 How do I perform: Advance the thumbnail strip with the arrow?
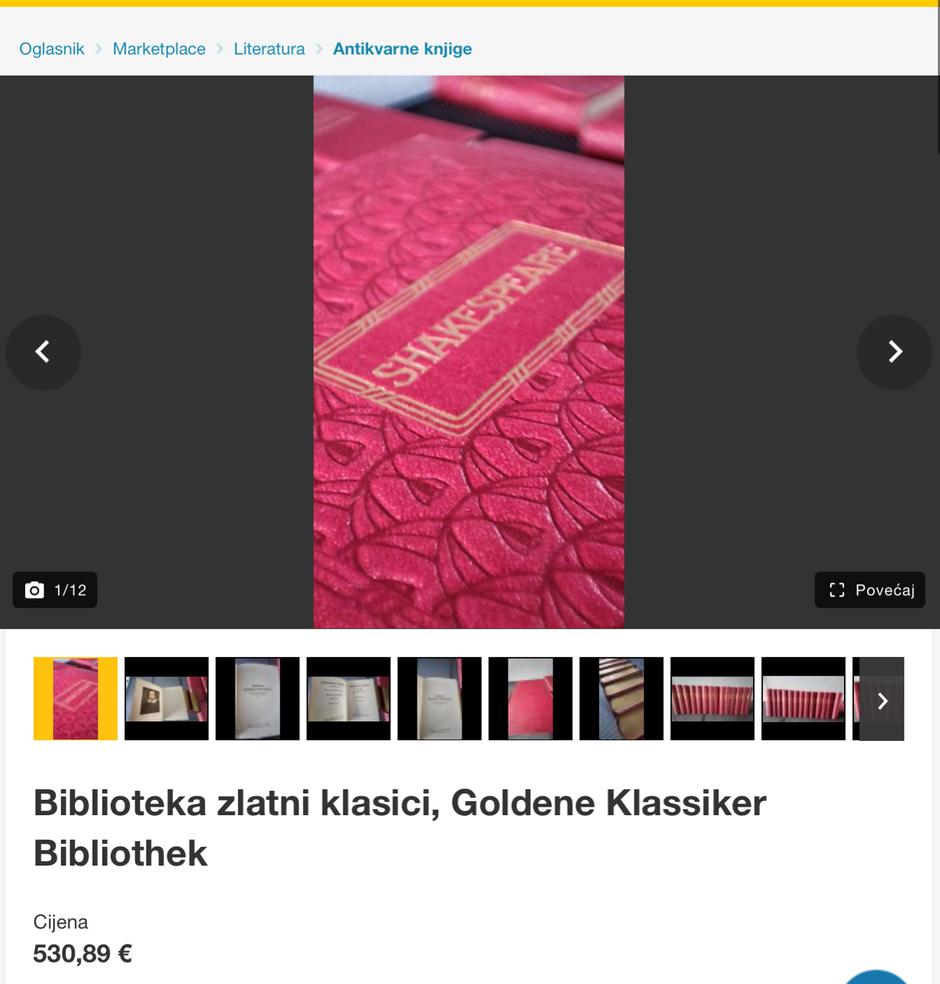pos(882,700)
